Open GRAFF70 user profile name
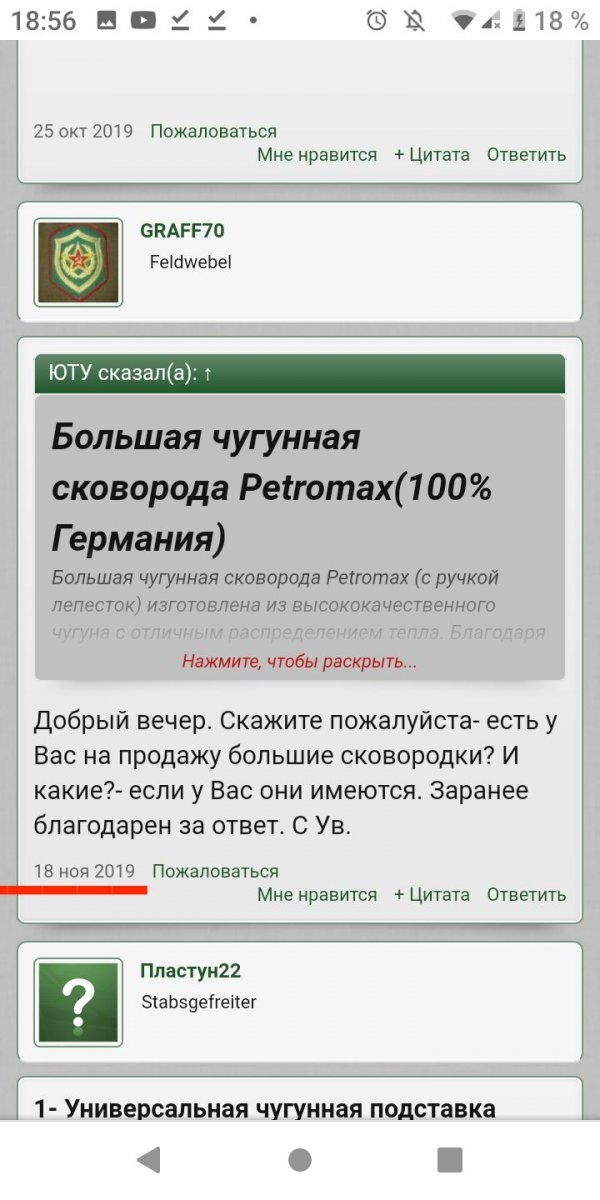Viewport: 600px width, 1200px height. 182,231
